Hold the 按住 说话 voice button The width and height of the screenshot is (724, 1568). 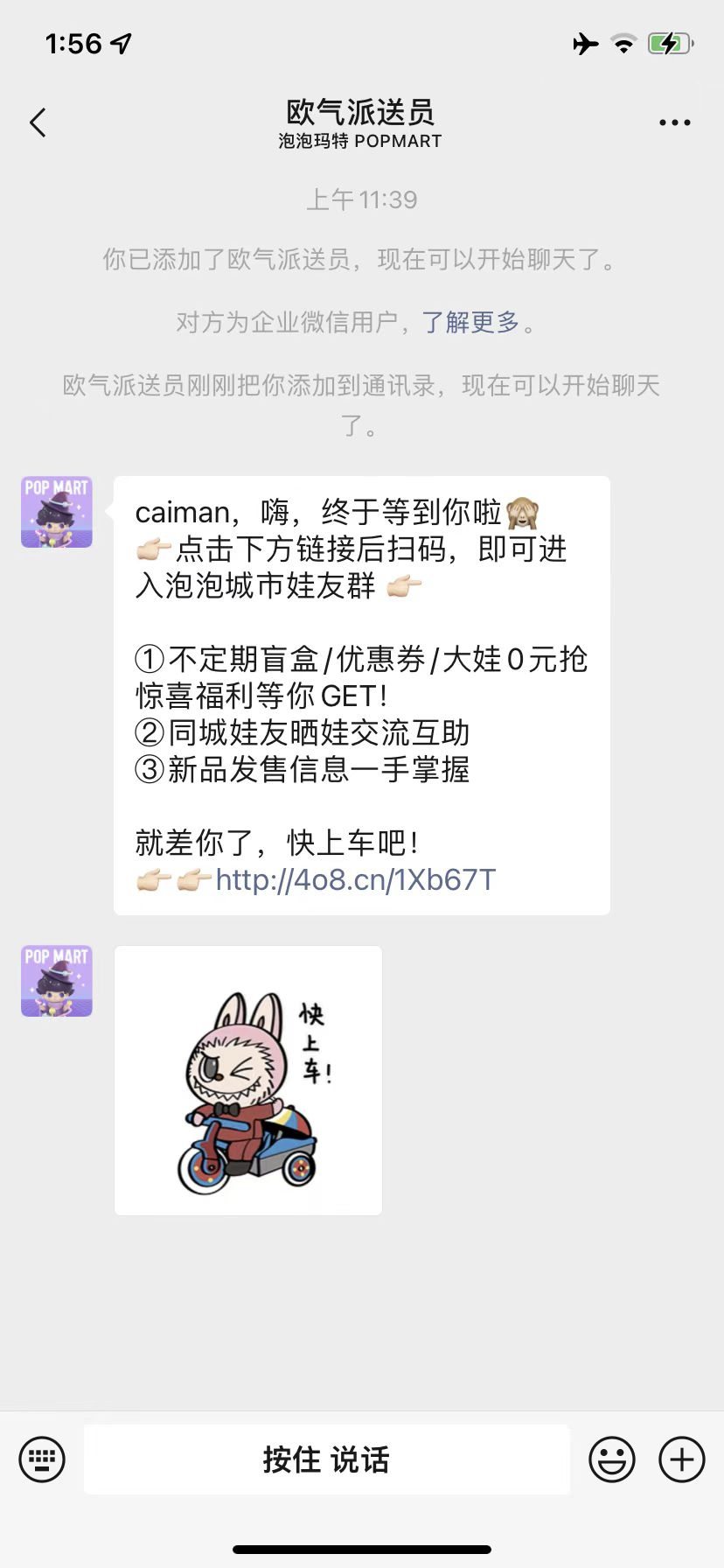tap(326, 1459)
